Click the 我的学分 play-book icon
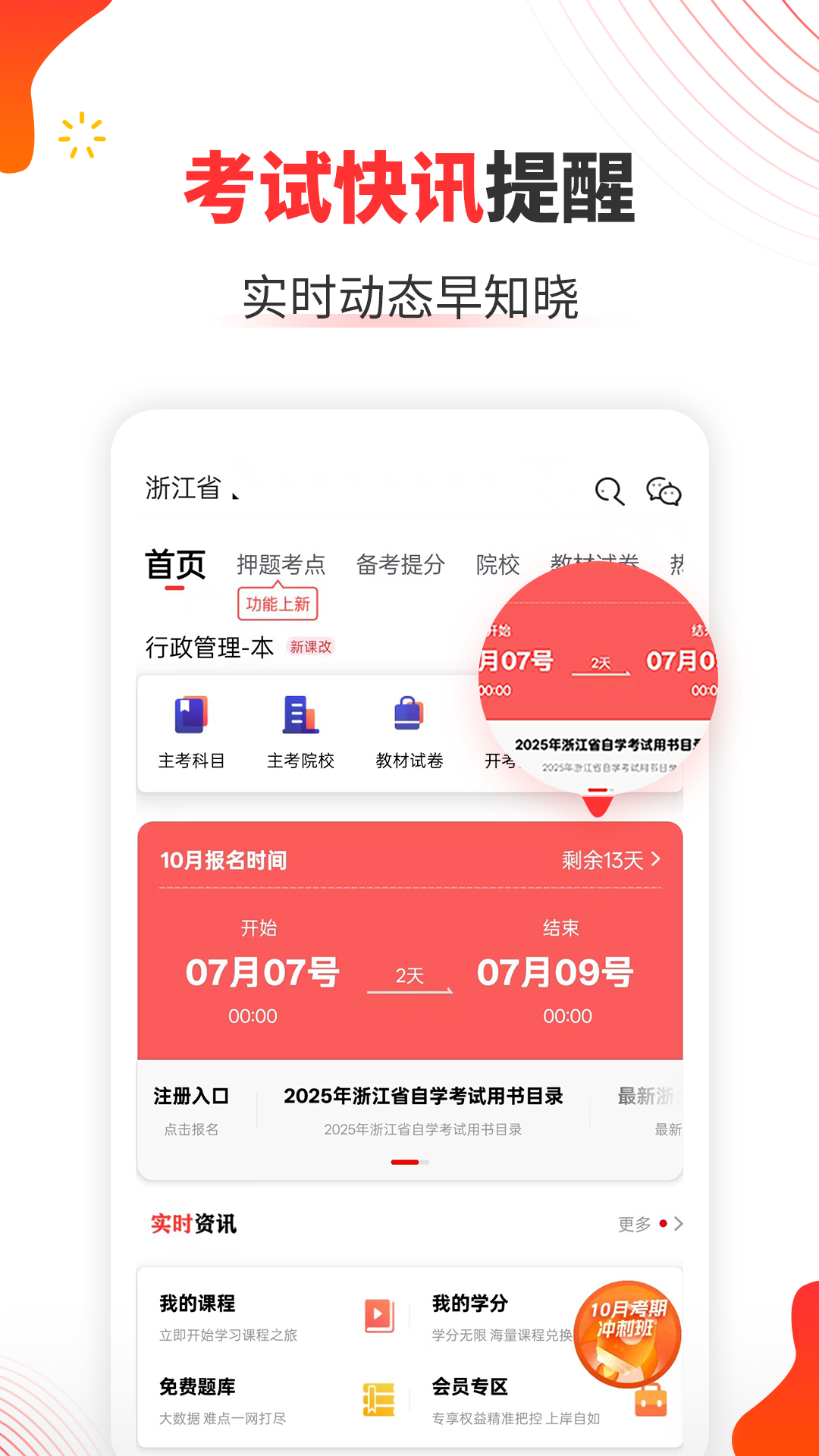The width and height of the screenshot is (819, 1456). point(378,1312)
